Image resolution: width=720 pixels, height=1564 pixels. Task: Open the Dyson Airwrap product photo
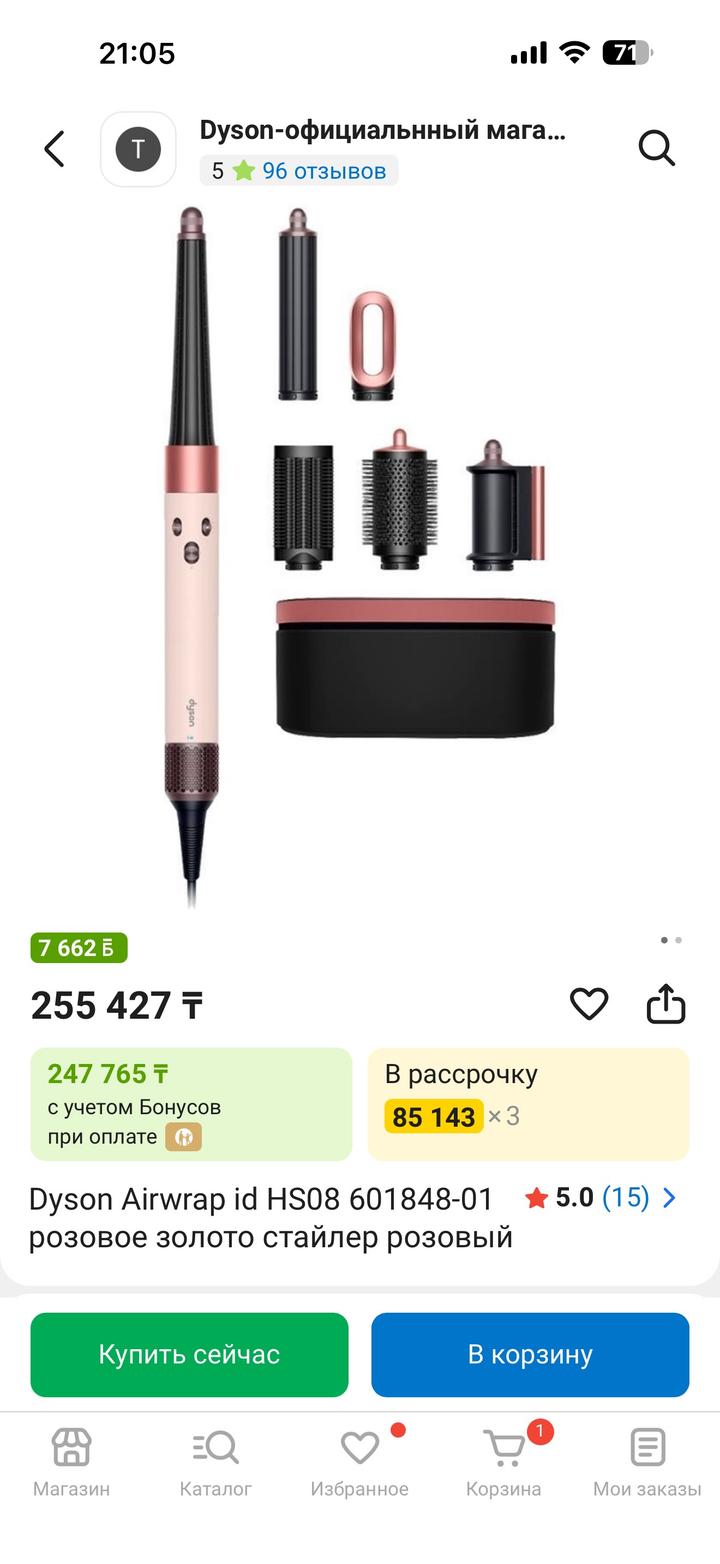(x=360, y=555)
